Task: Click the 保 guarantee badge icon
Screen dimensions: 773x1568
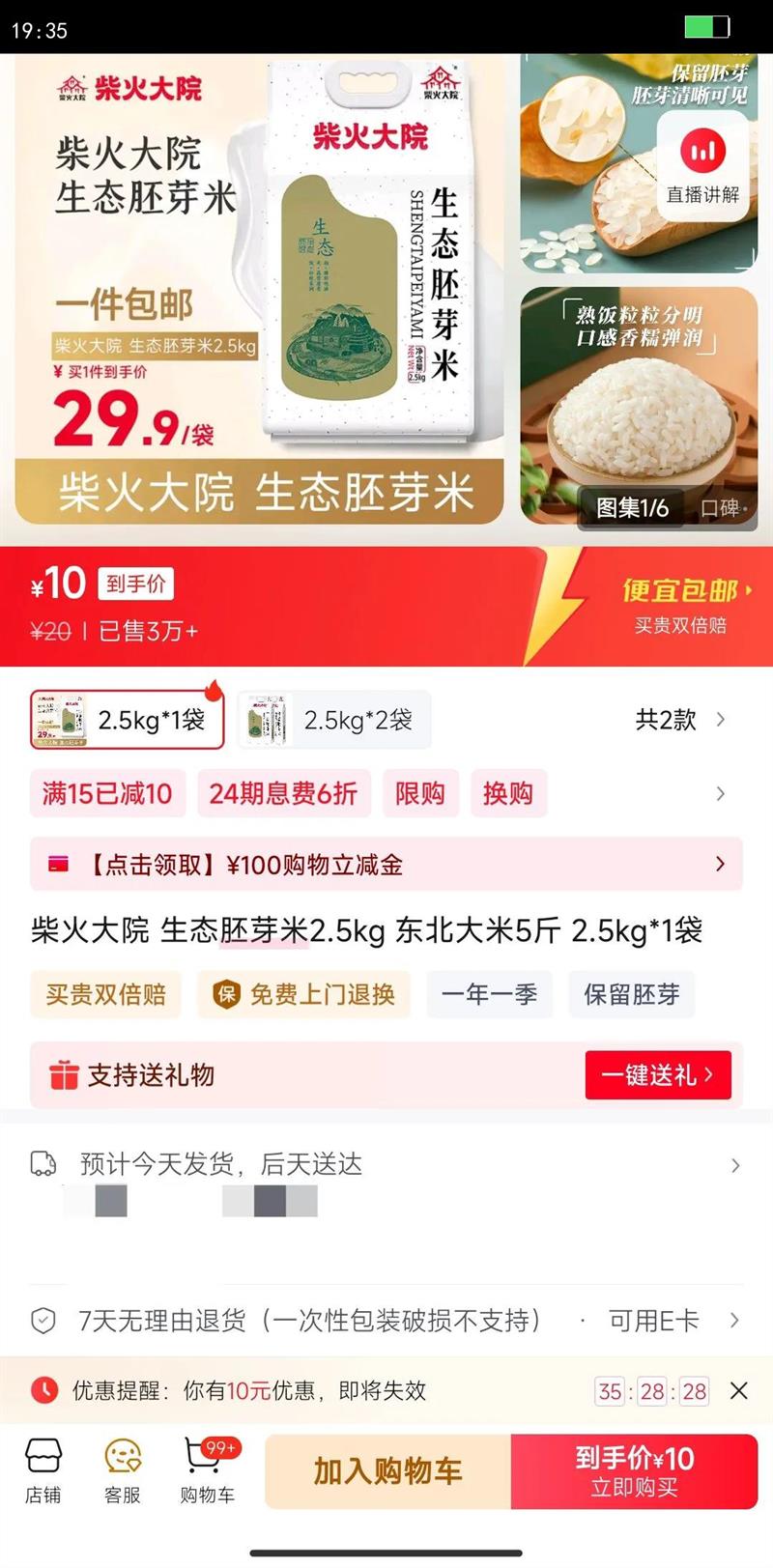Action: tap(222, 994)
